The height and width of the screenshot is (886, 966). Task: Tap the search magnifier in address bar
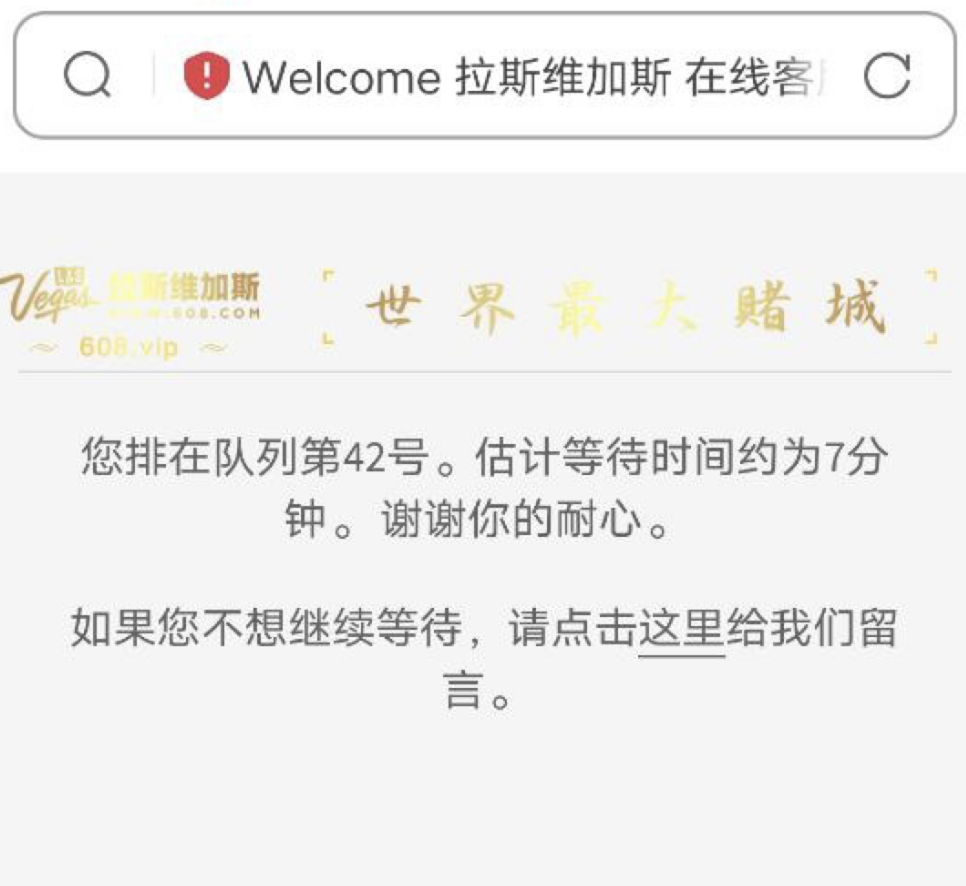(88, 76)
